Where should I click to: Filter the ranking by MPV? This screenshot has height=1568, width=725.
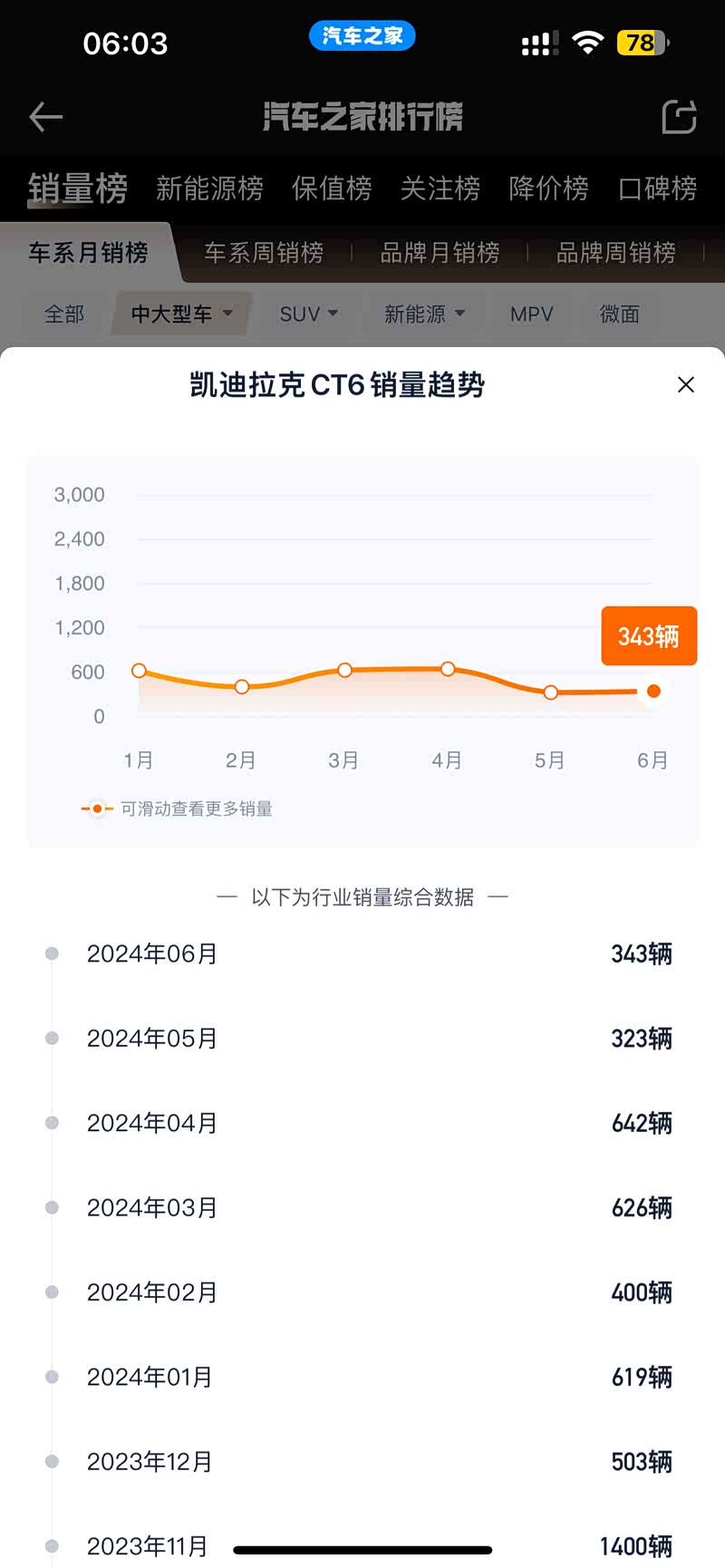(x=531, y=315)
